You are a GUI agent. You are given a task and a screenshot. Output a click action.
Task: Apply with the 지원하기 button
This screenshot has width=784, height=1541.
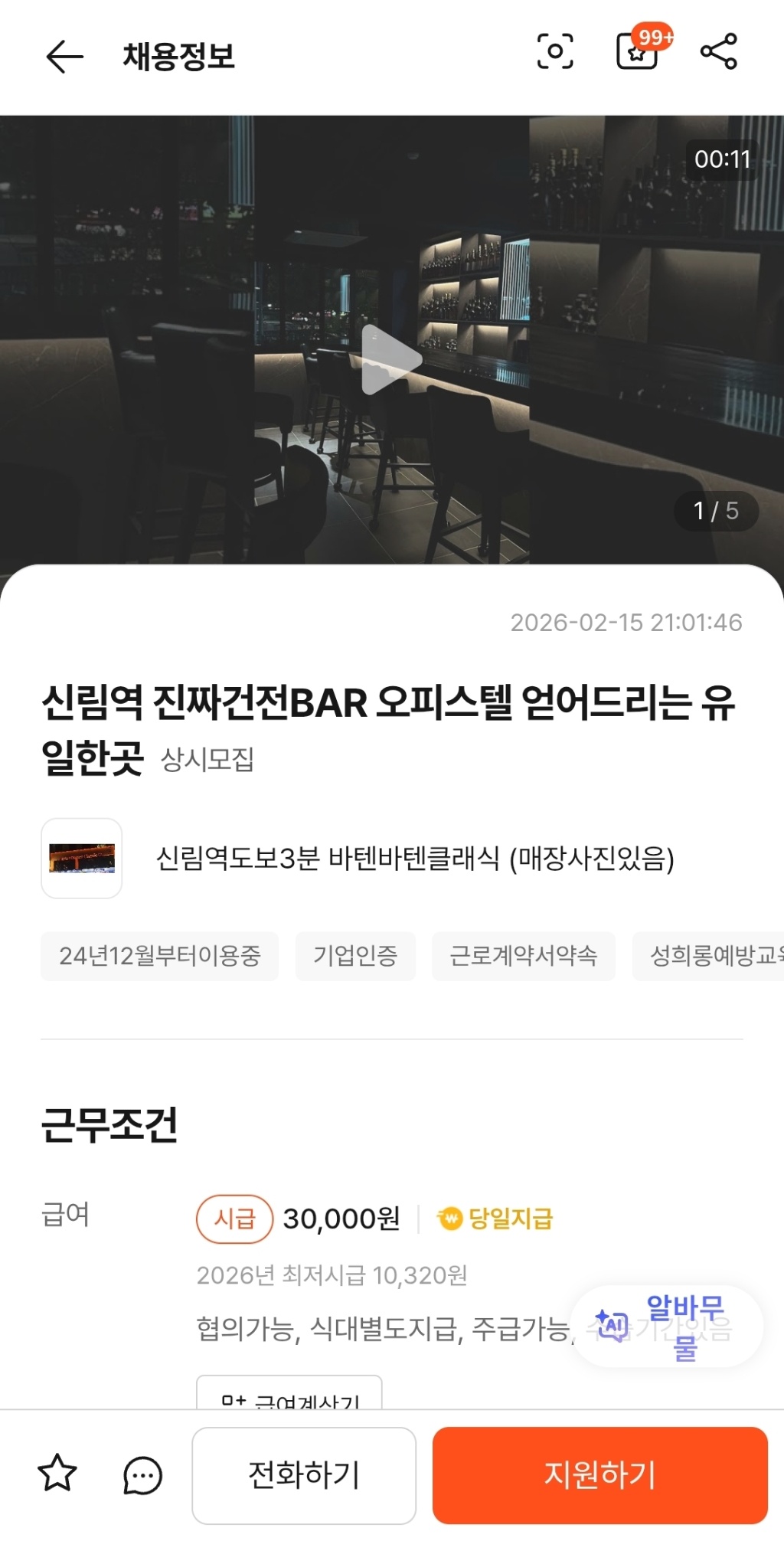[x=599, y=1475]
